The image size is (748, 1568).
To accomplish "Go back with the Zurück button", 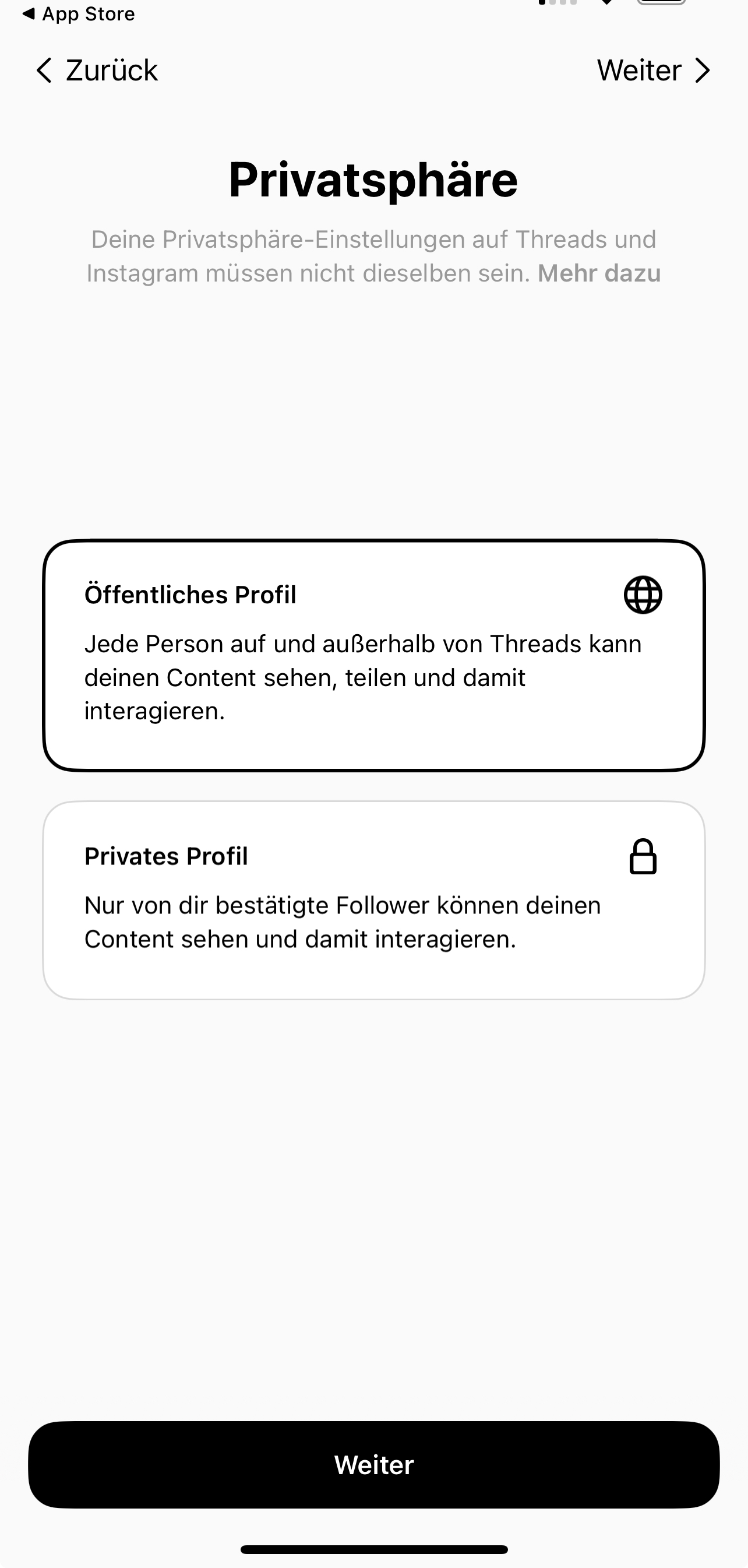I will pos(97,71).
